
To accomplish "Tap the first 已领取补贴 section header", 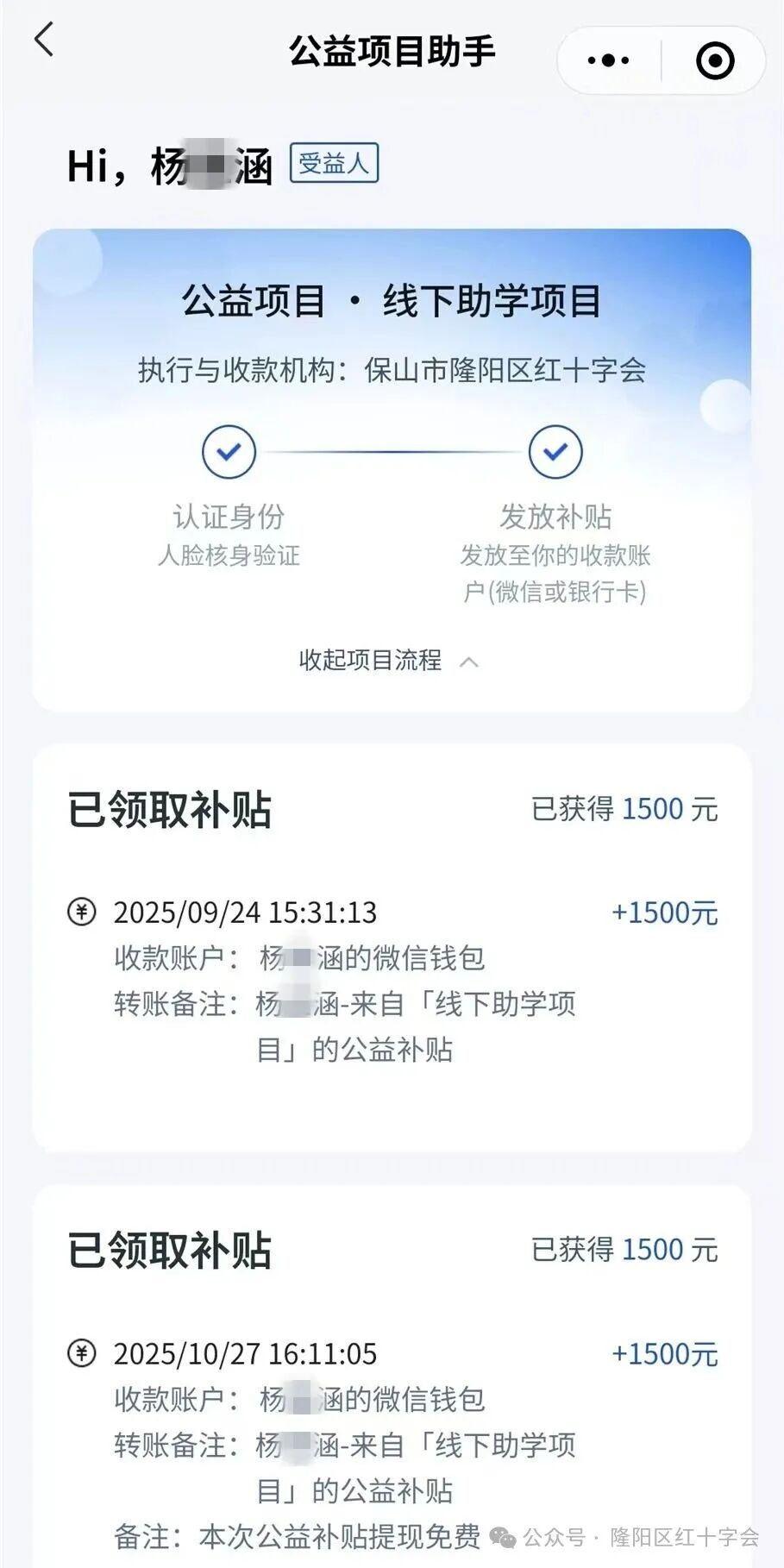I will (x=169, y=811).
